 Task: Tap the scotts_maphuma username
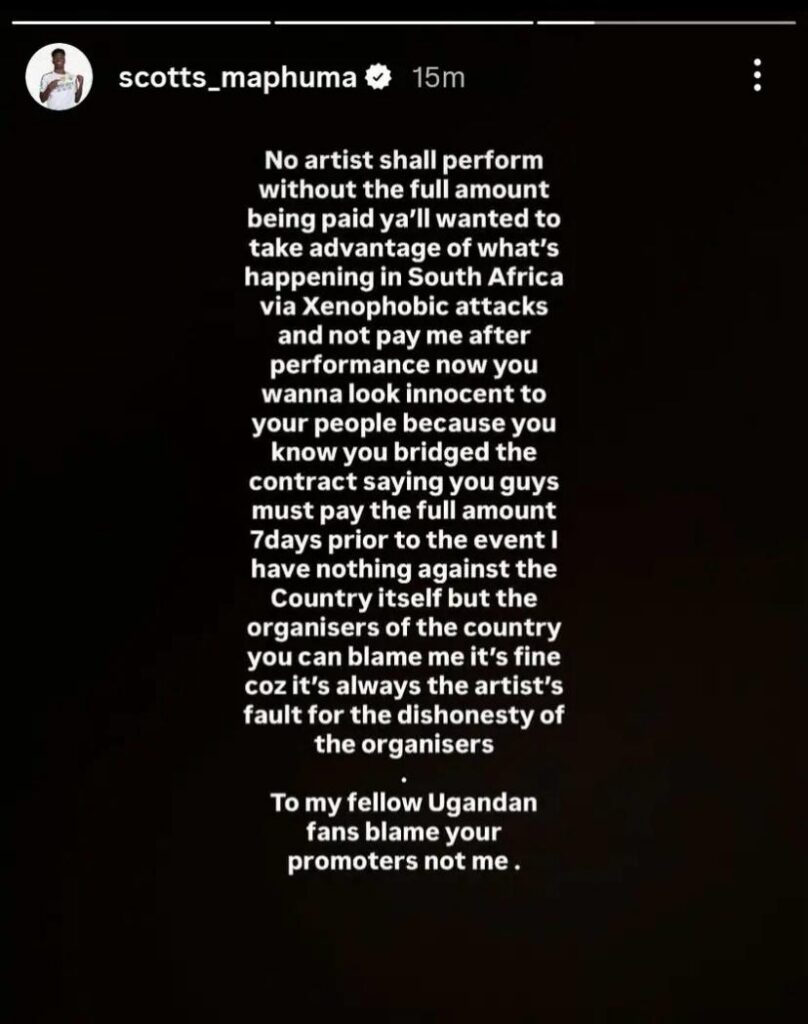click(237, 78)
